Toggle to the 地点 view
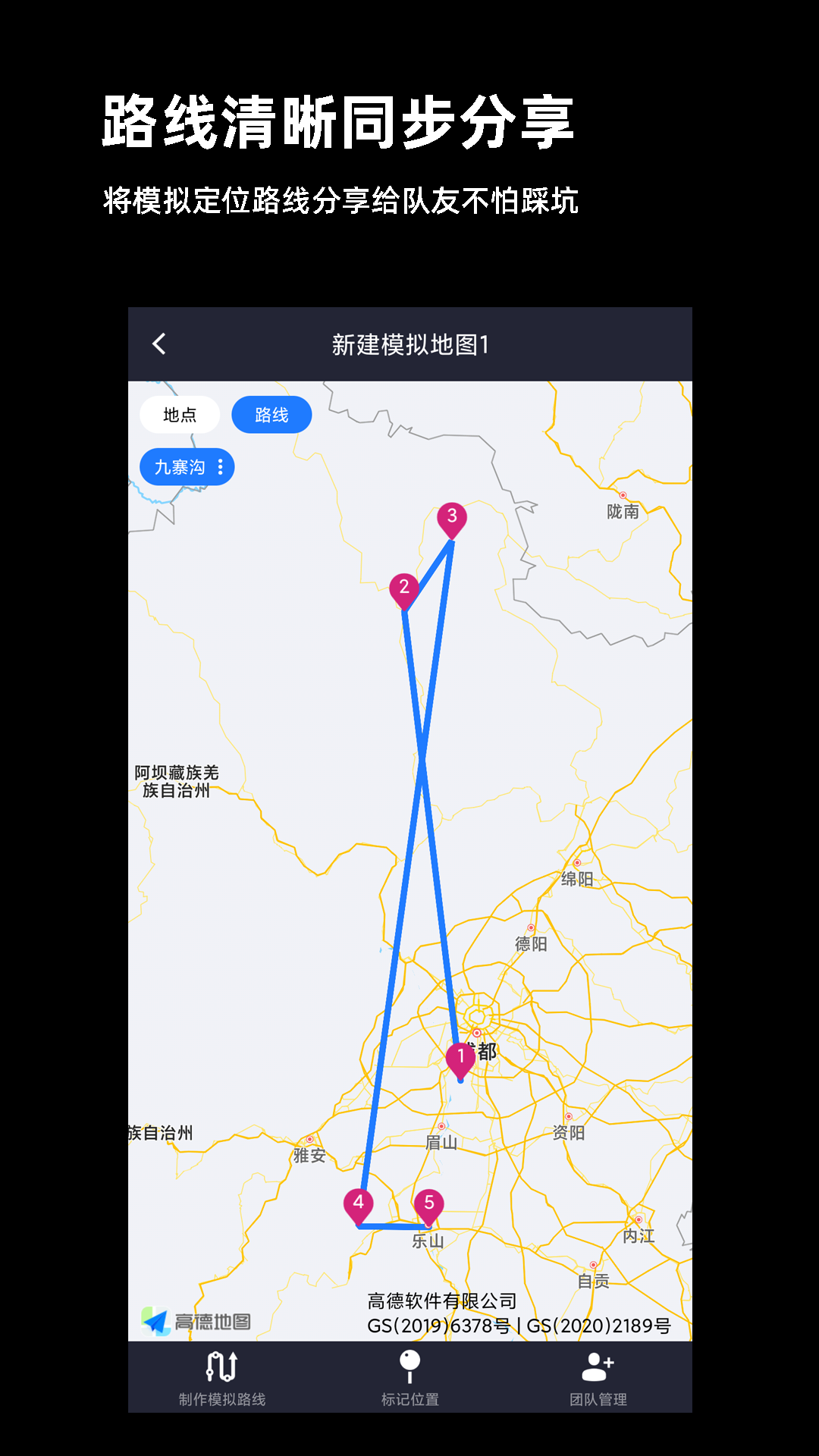Image resolution: width=819 pixels, height=1456 pixels. (x=180, y=414)
